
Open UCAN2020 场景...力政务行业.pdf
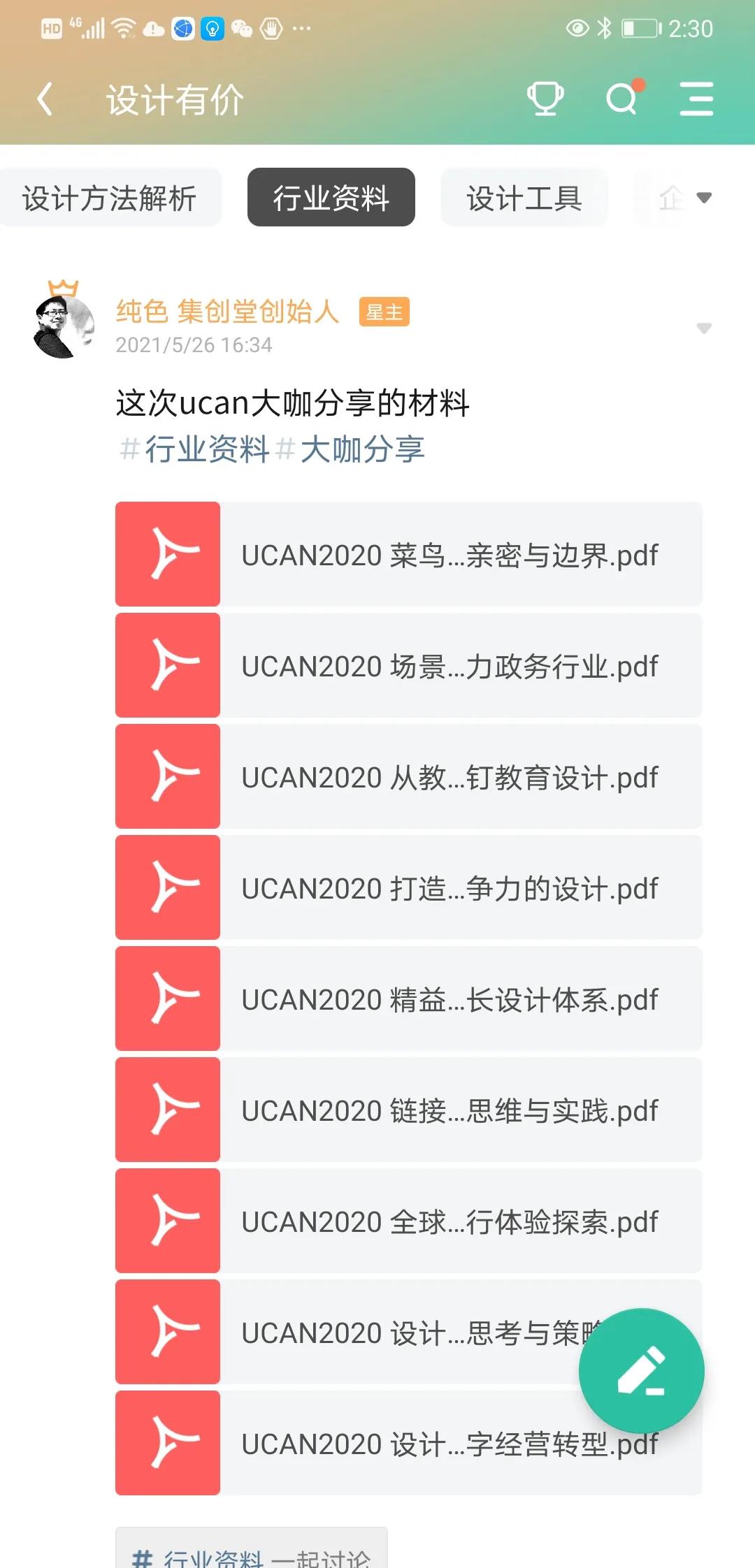click(x=409, y=666)
